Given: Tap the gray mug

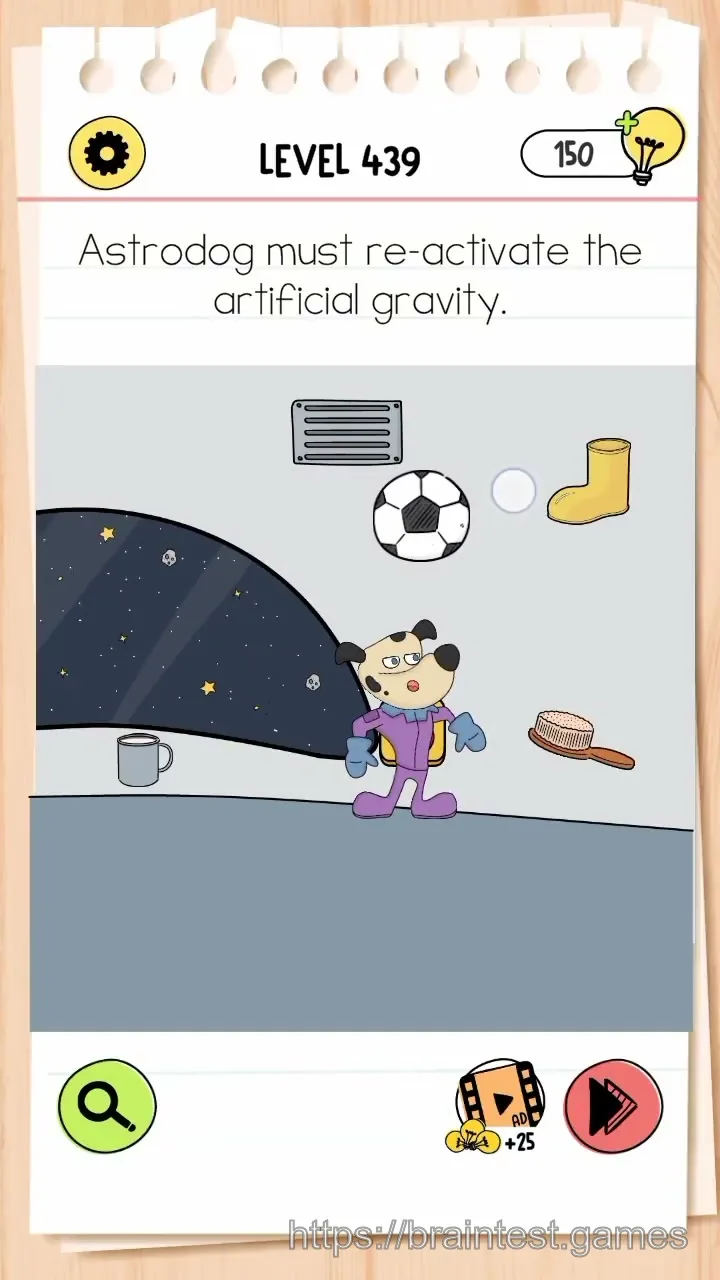Looking at the screenshot, I should point(143,760).
